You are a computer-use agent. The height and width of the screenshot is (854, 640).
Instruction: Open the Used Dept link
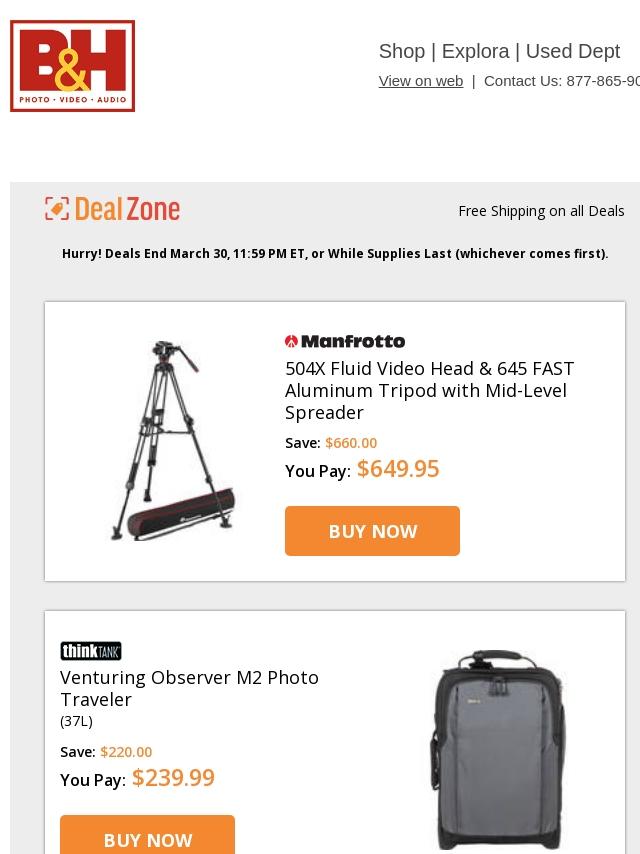point(572,51)
